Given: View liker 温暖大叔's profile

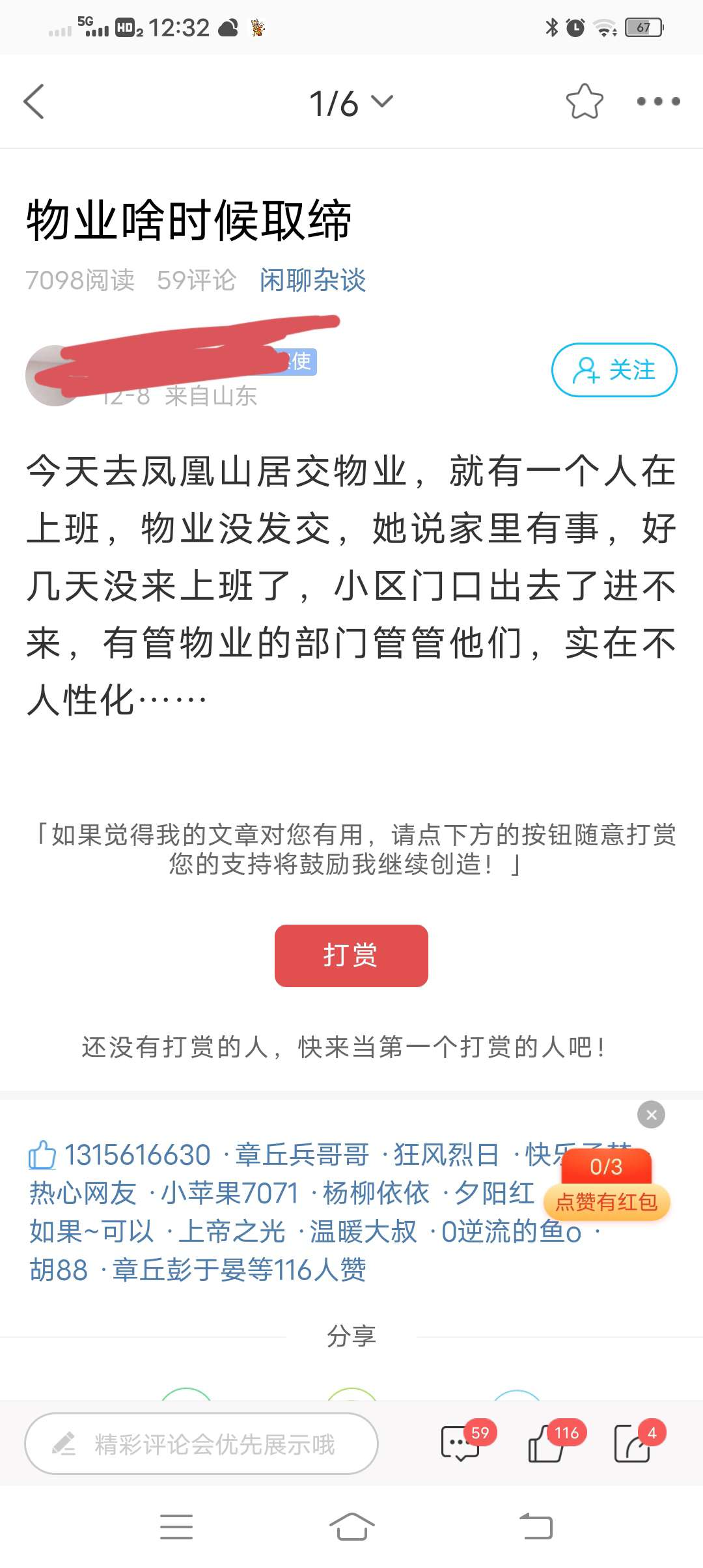Looking at the screenshot, I should (x=363, y=1231).
